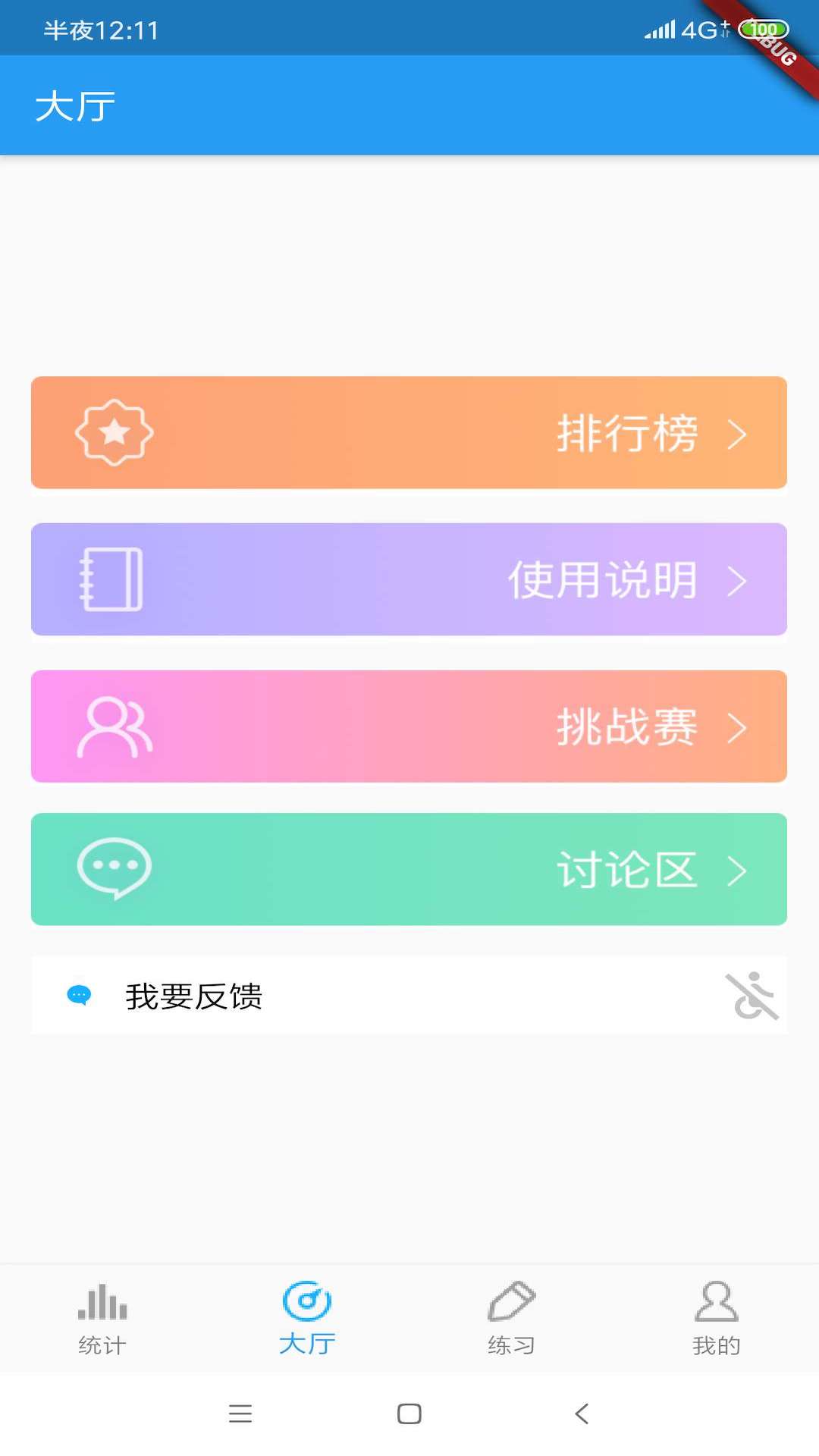
Task: Switch to the 统计 tab
Action: (101, 1317)
